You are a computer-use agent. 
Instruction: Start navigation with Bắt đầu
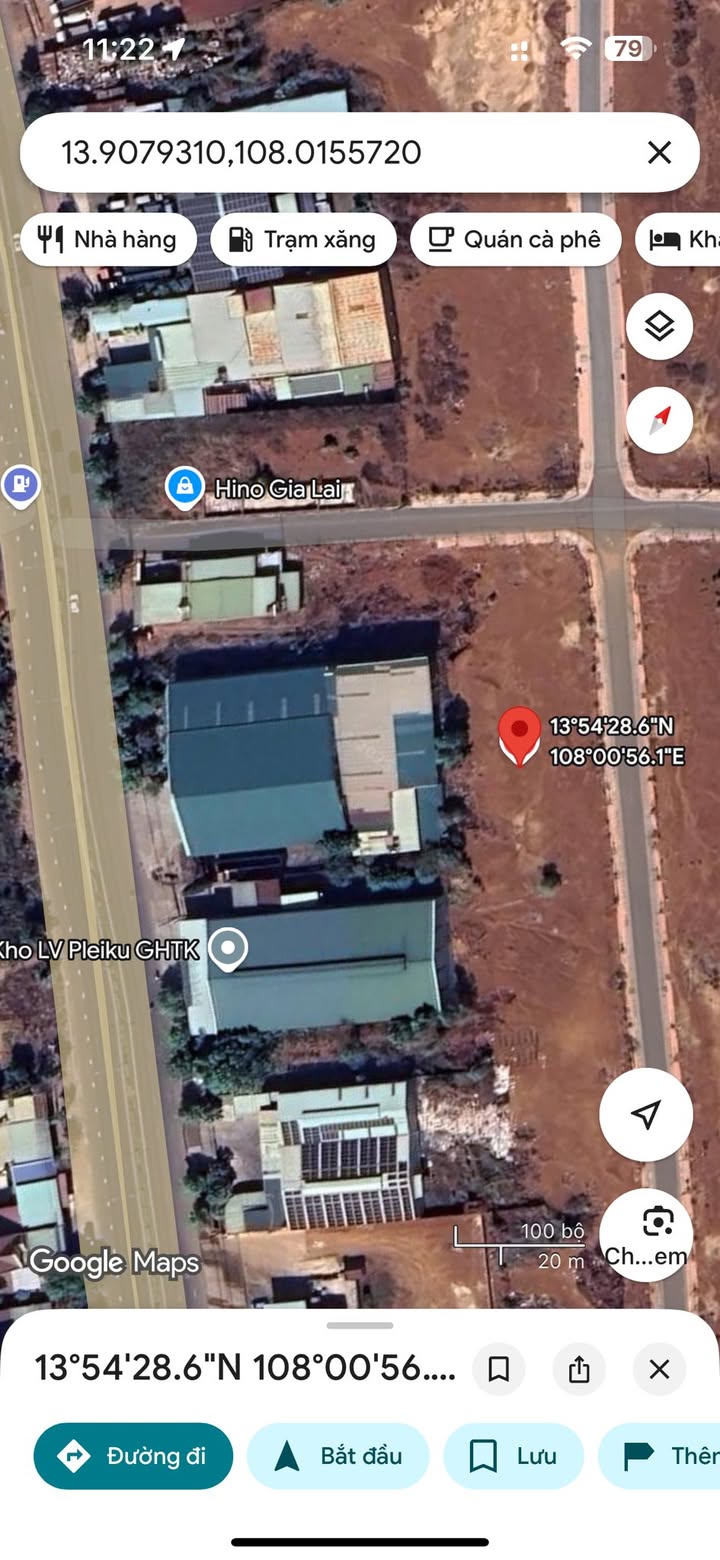[338, 1456]
